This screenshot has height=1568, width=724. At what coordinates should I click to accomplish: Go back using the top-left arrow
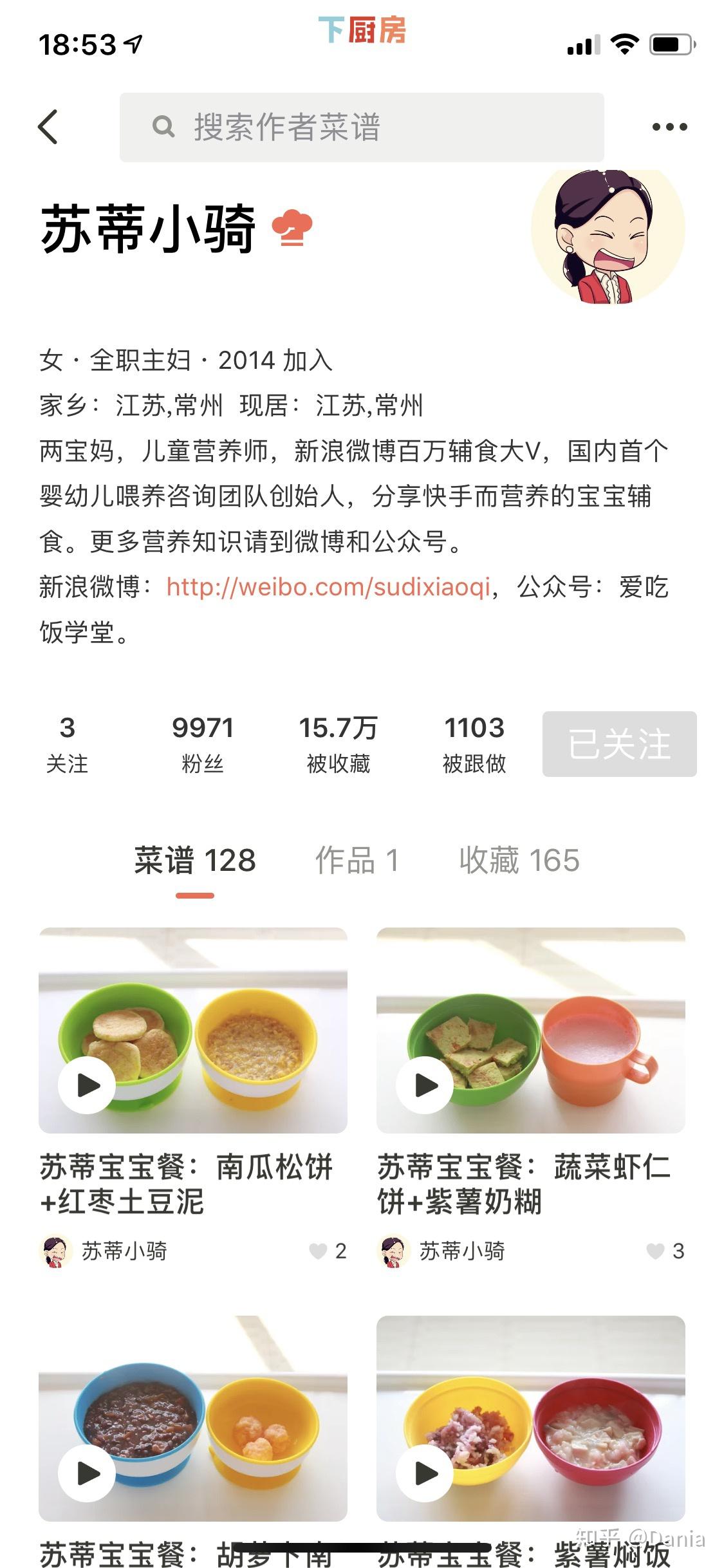[48, 127]
